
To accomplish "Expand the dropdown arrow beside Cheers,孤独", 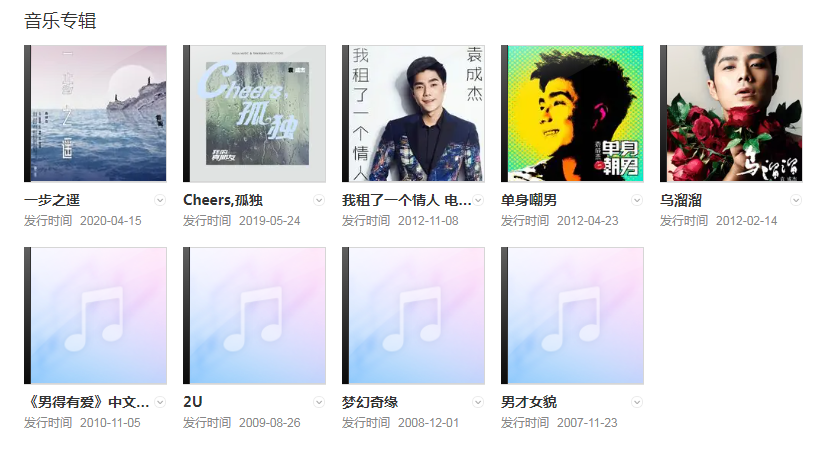I will [319, 200].
